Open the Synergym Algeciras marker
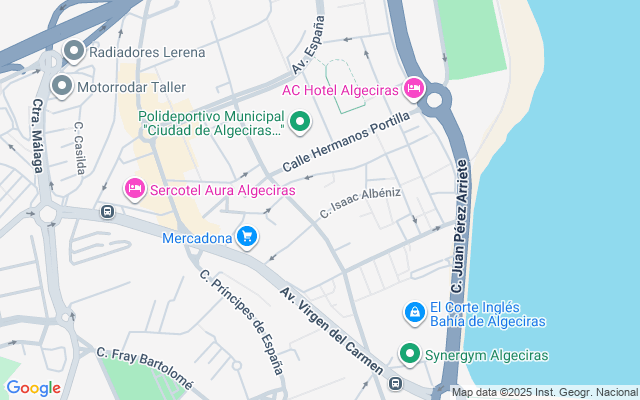Viewport: 640px width, 400px height. pos(409,354)
